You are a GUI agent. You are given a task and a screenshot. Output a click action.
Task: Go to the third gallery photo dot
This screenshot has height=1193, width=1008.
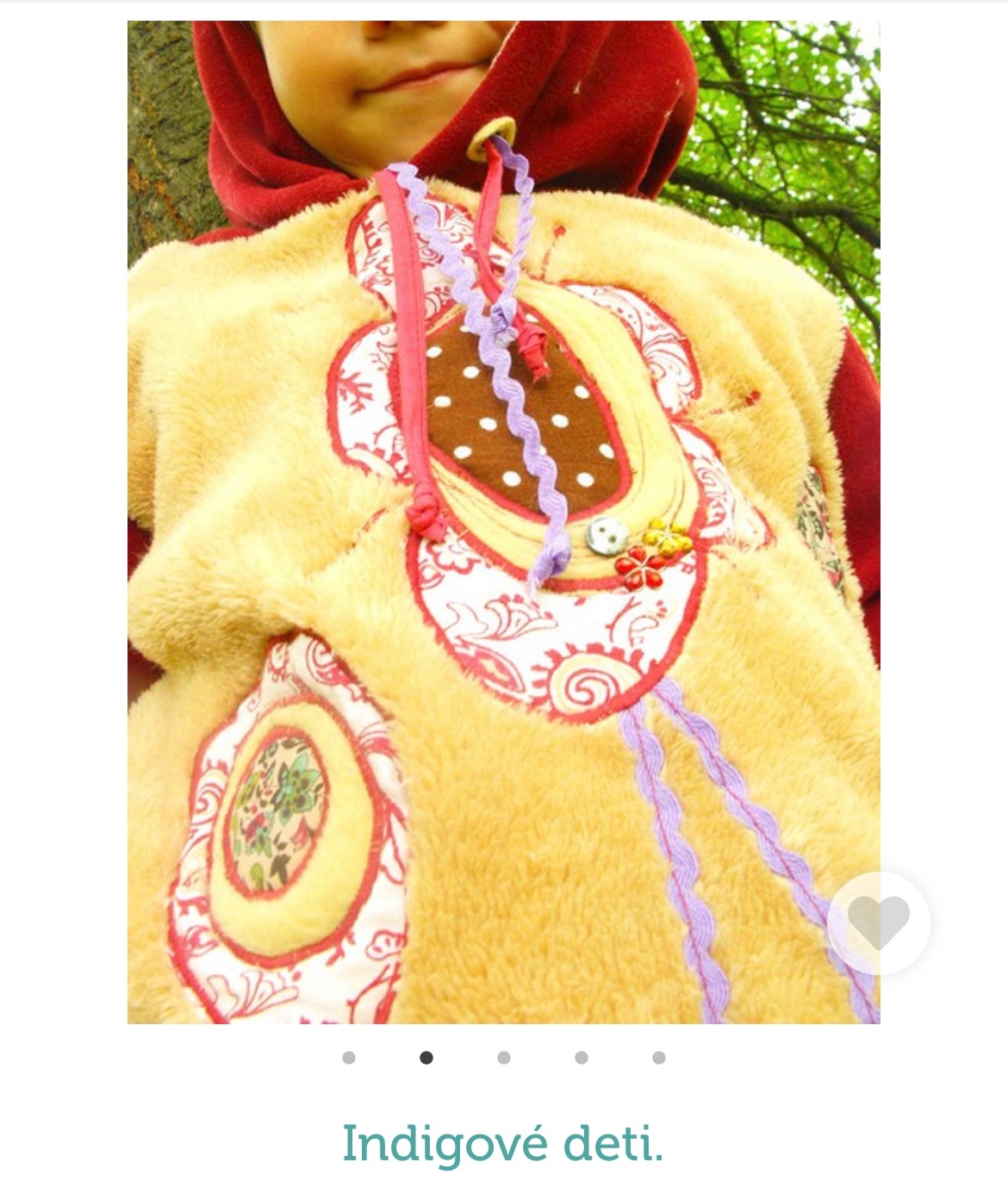pyautogui.click(x=504, y=1058)
